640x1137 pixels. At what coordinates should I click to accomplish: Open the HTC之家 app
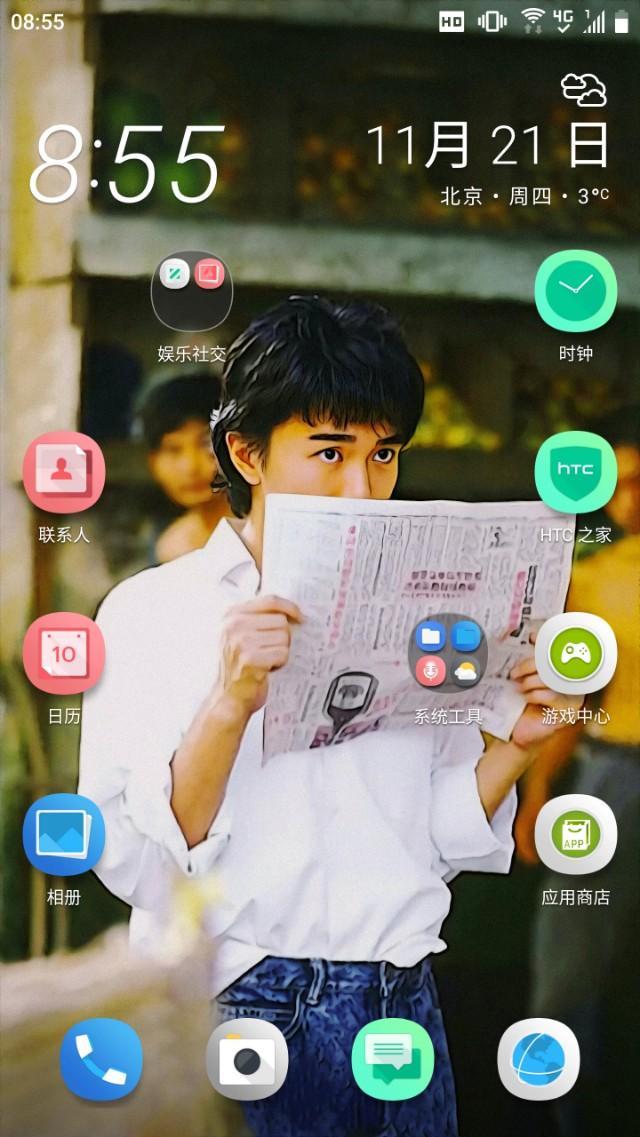click(x=575, y=472)
